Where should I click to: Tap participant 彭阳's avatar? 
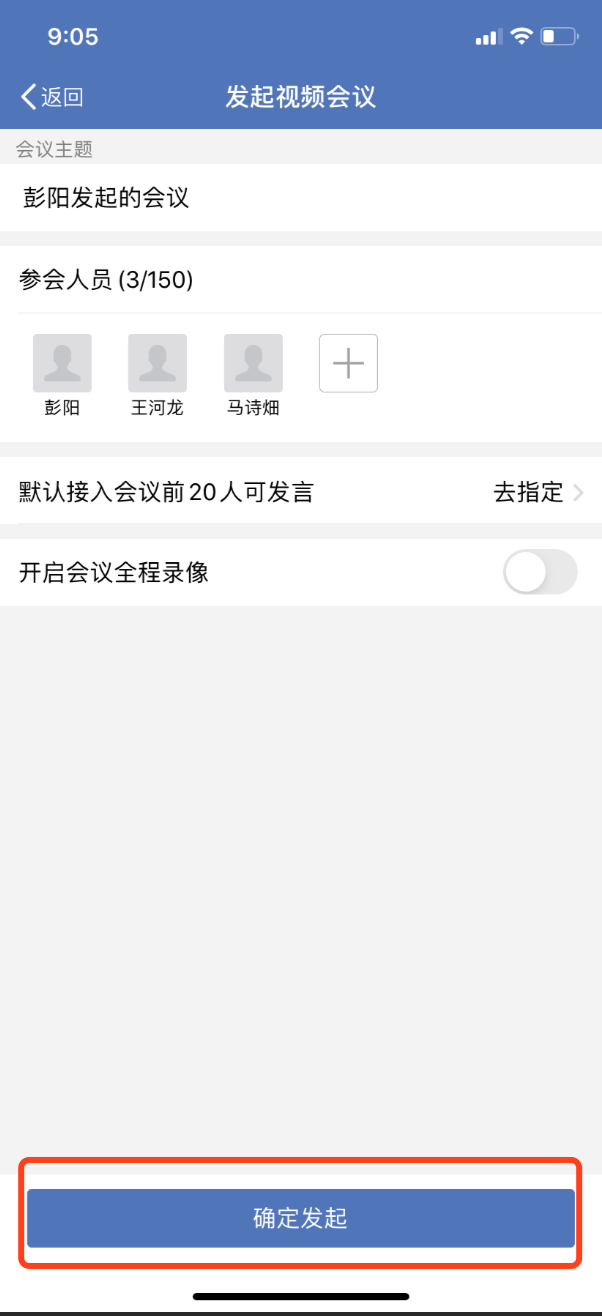[62, 363]
